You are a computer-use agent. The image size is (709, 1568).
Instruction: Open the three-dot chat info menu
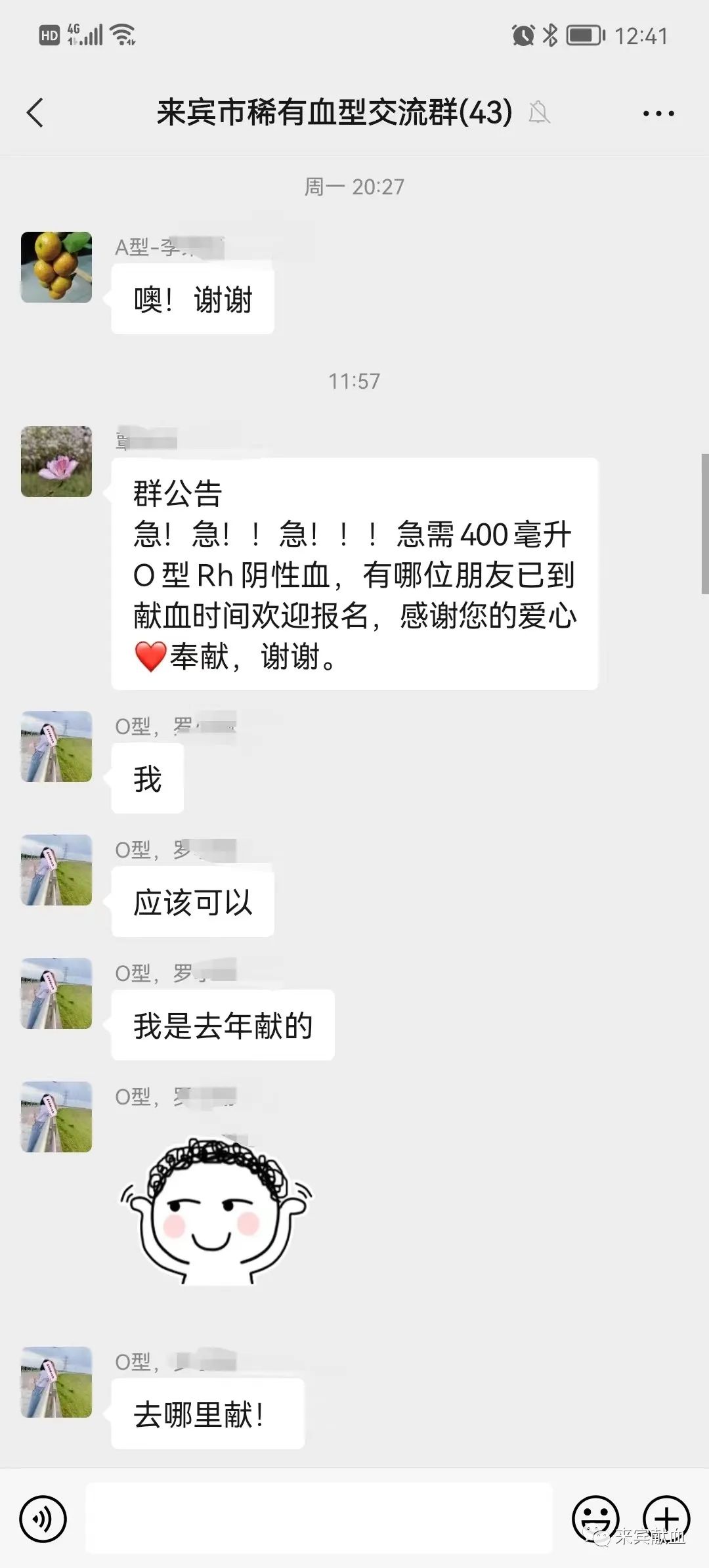658,114
